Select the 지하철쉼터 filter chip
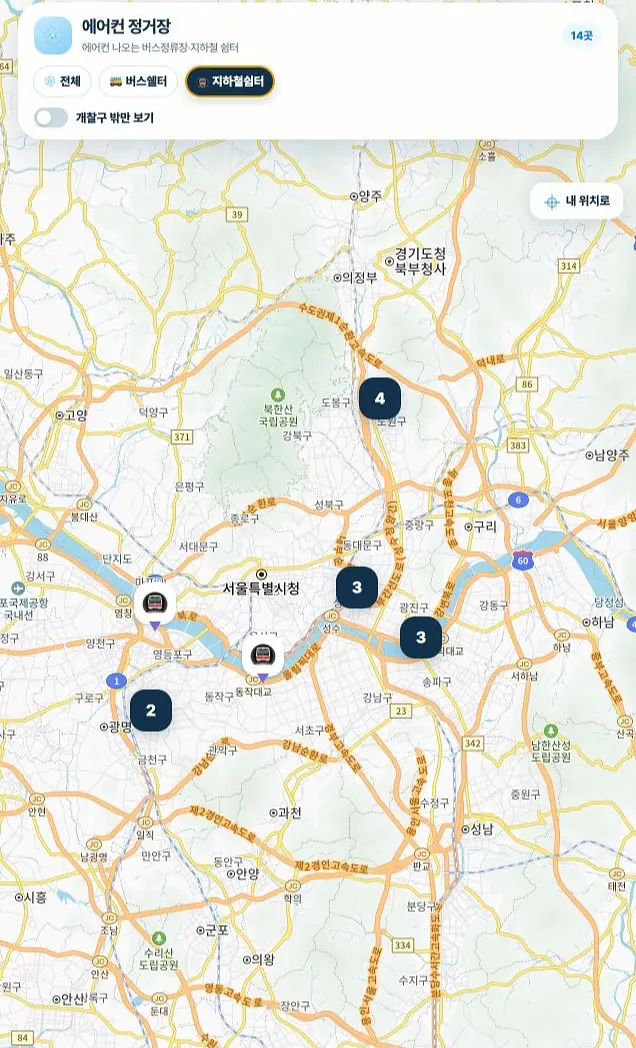 (x=230, y=82)
